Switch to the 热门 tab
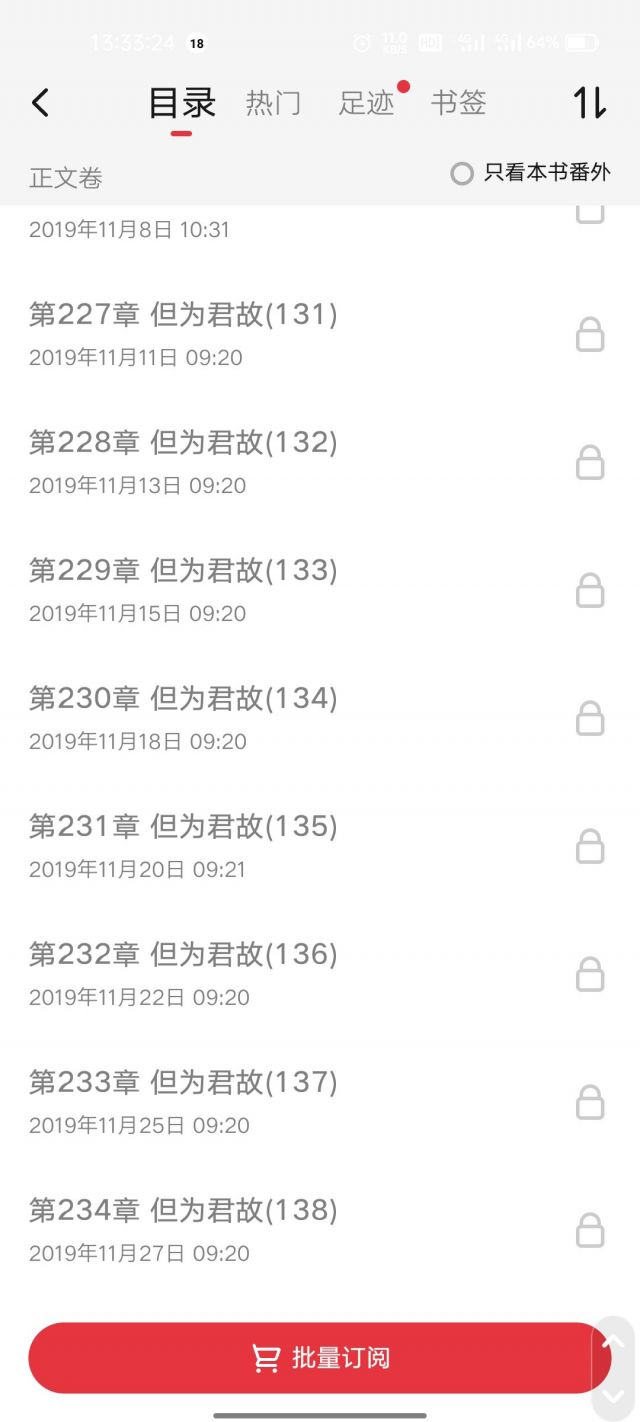The height and width of the screenshot is (1422, 640). click(273, 103)
